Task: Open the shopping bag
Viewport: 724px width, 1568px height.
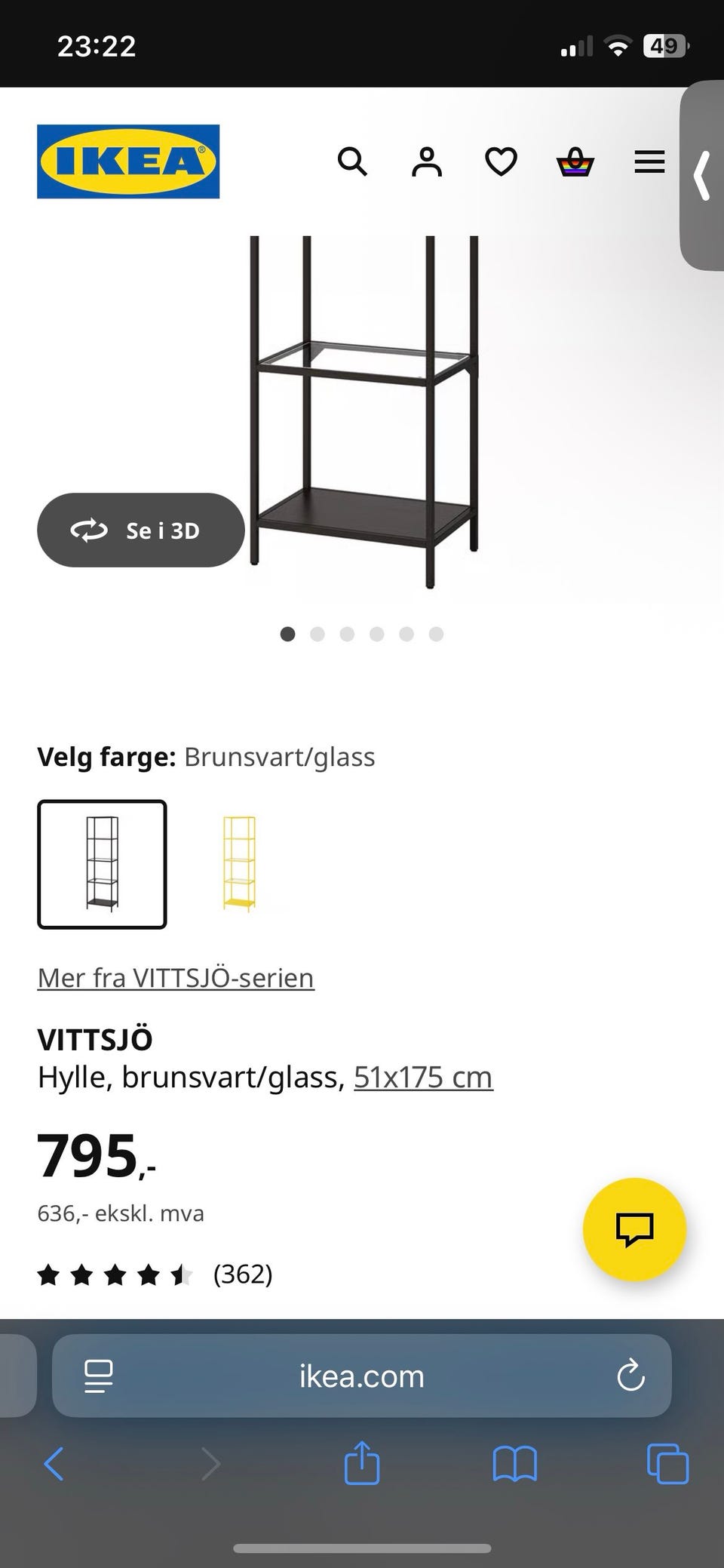Action: (x=574, y=162)
